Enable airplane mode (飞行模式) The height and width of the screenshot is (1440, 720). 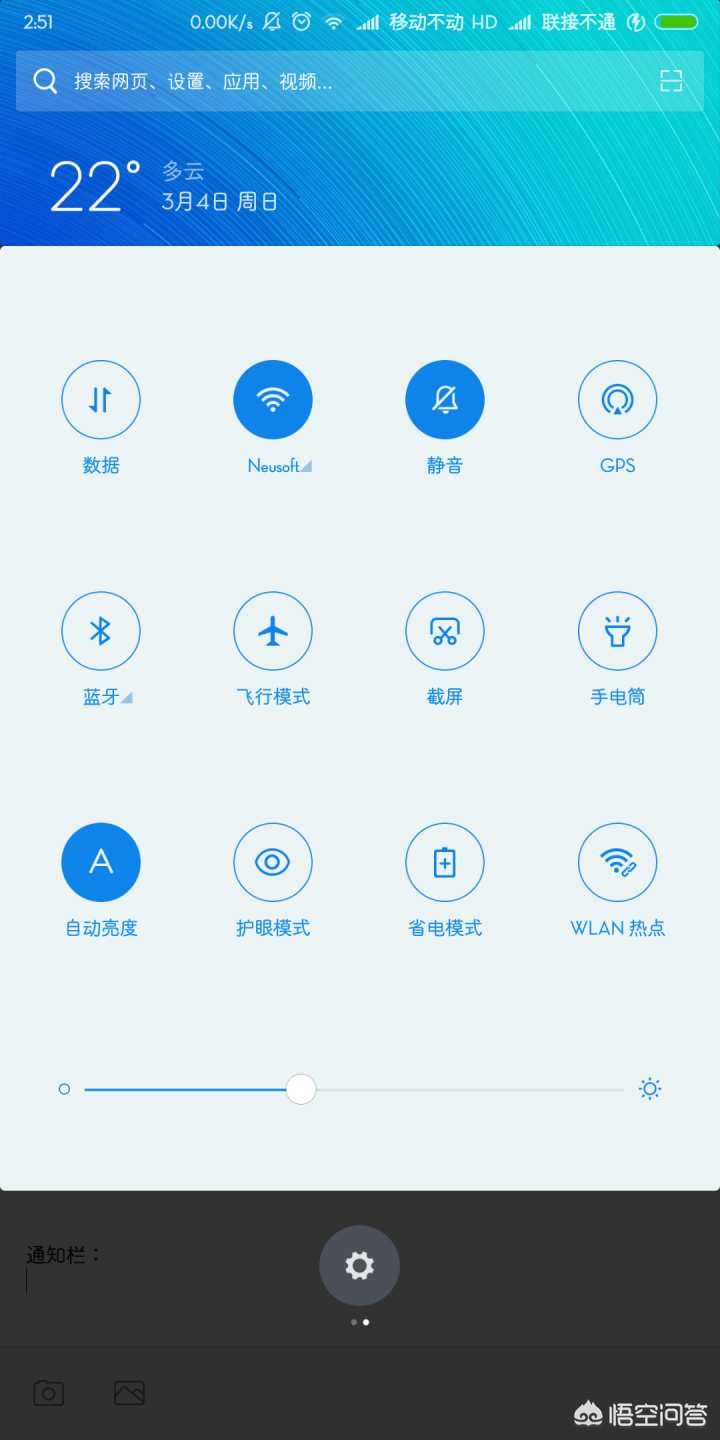(x=273, y=631)
